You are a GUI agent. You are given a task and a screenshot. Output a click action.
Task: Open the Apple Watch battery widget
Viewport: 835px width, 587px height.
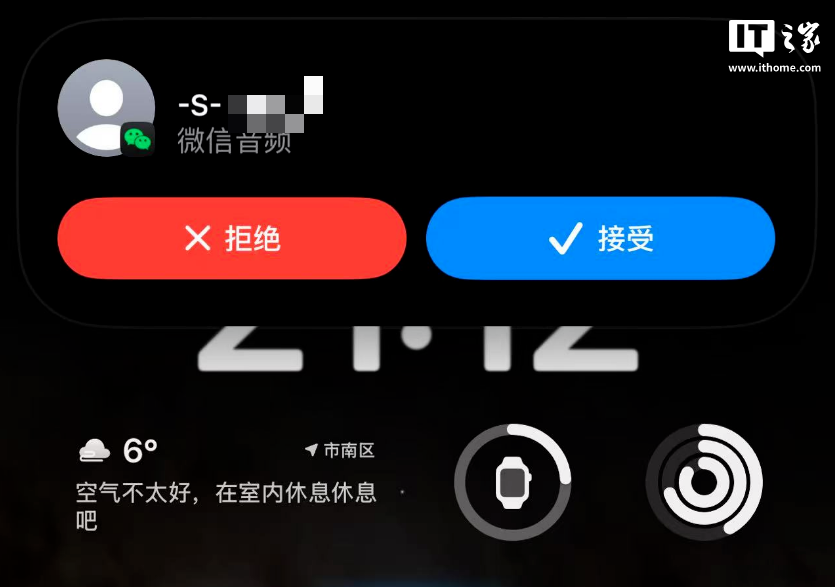tap(513, 483)
